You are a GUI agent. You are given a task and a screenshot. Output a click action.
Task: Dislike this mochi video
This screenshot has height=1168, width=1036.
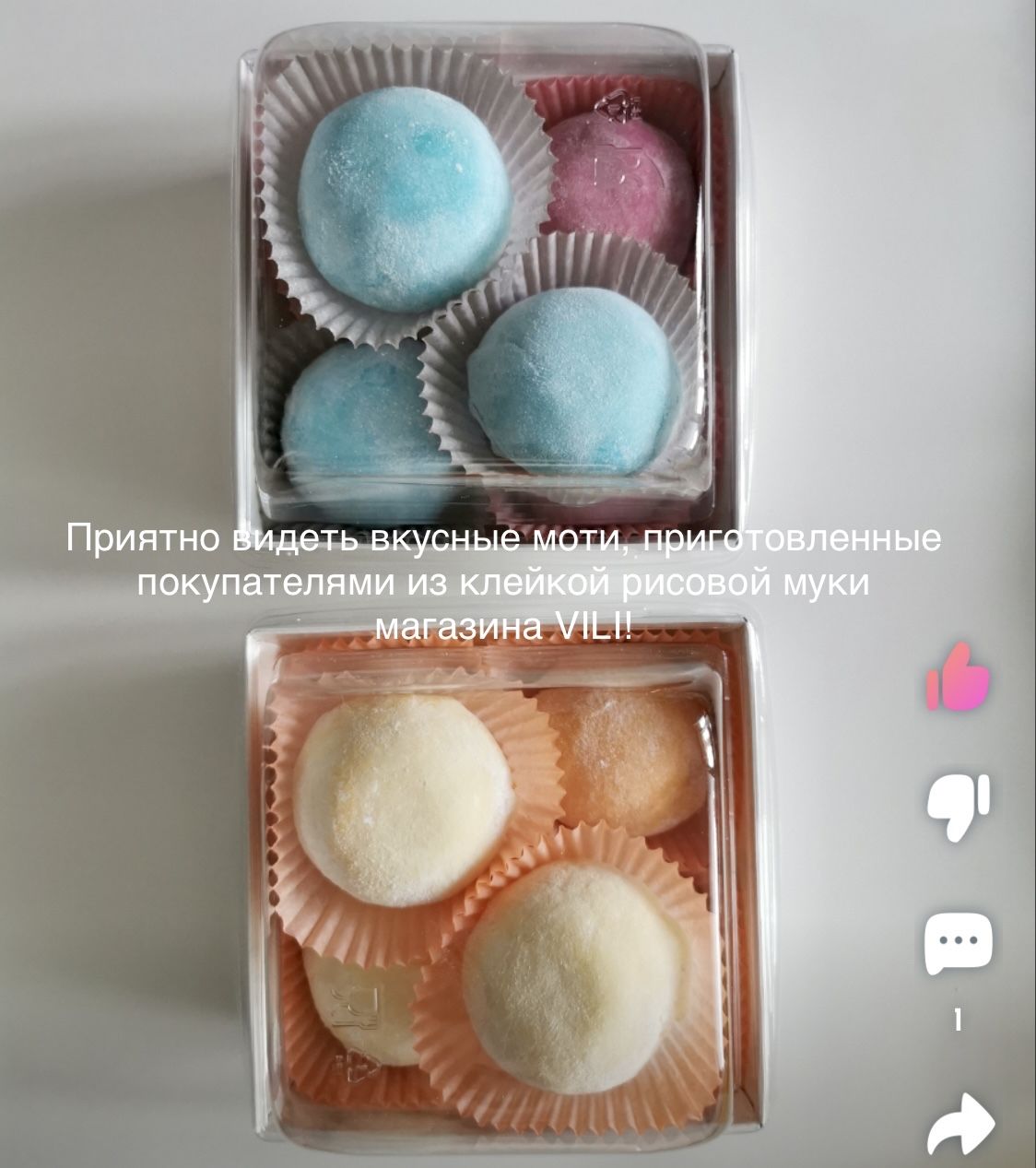pyautogui.click(x=958, y=807)
